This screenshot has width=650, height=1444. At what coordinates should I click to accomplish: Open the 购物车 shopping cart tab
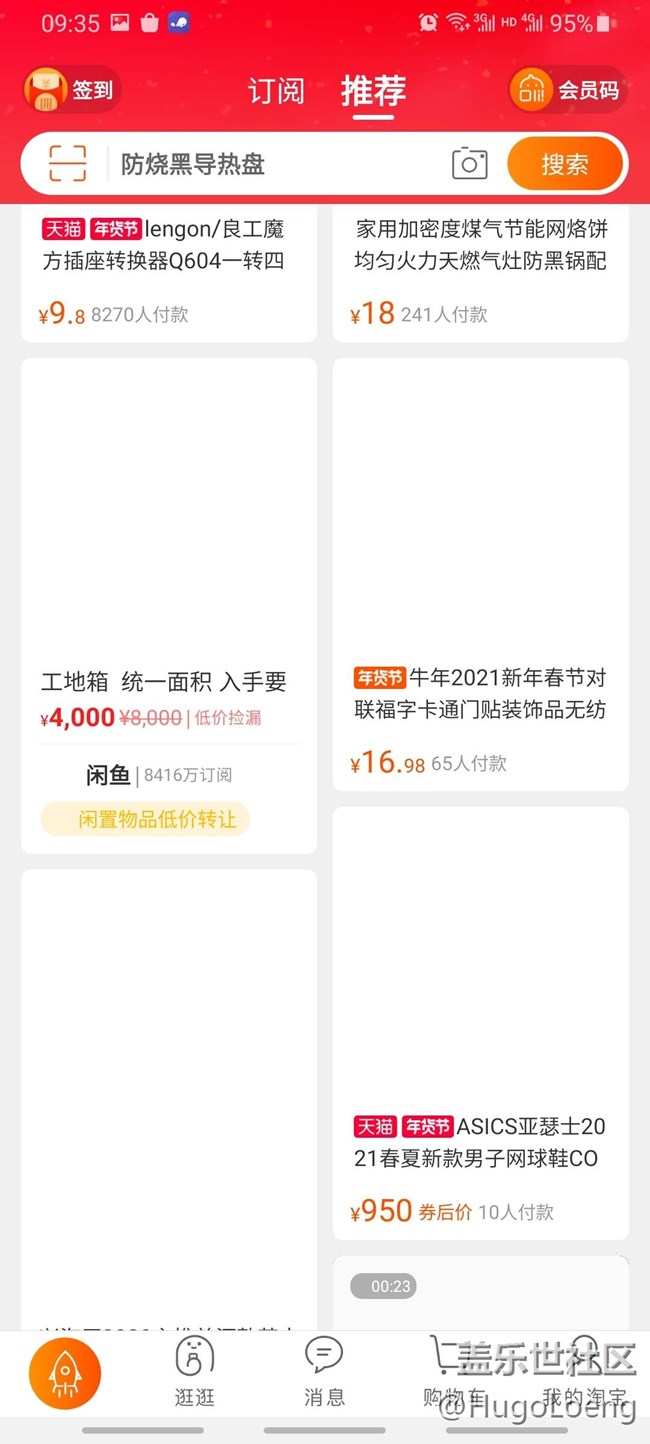[x=454, y=1373]
